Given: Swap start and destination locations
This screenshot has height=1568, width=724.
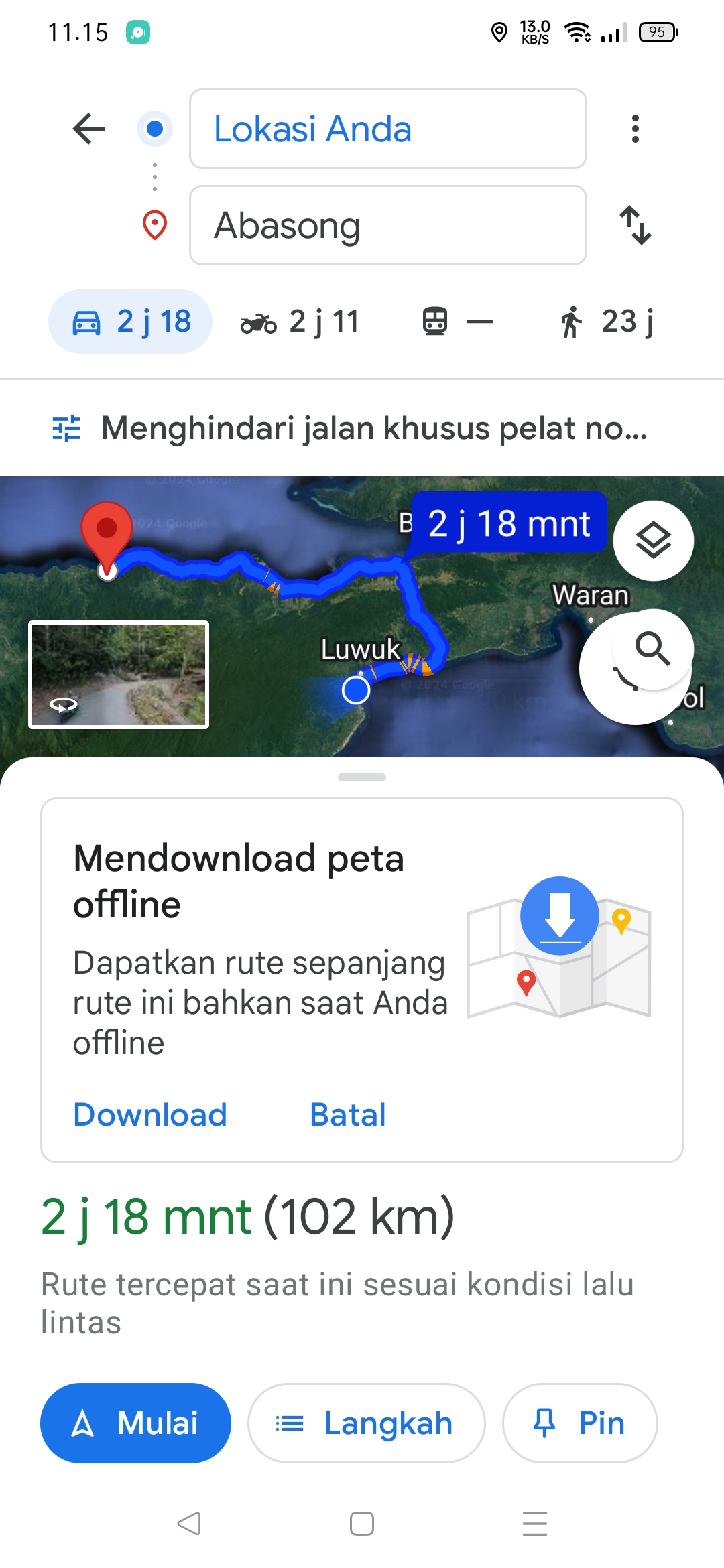Looking at the screenshot, I should (x=635, y=225).
